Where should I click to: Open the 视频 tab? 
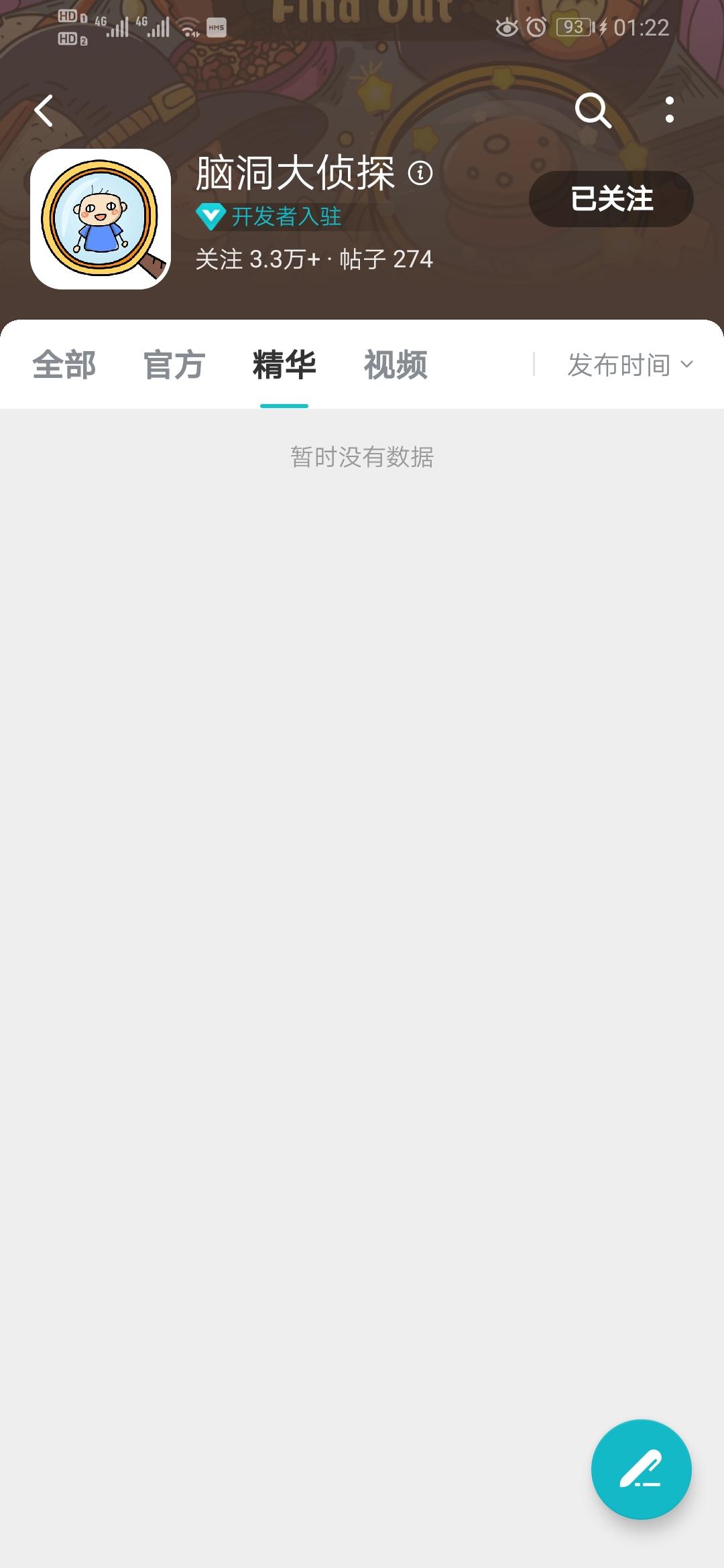pyautogui.click(x=394, y=365)
